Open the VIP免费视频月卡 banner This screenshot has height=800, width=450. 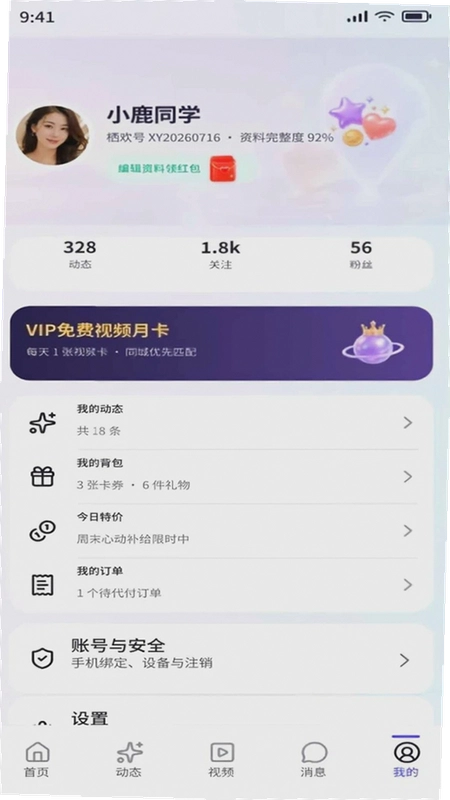(x=221, y=343)
